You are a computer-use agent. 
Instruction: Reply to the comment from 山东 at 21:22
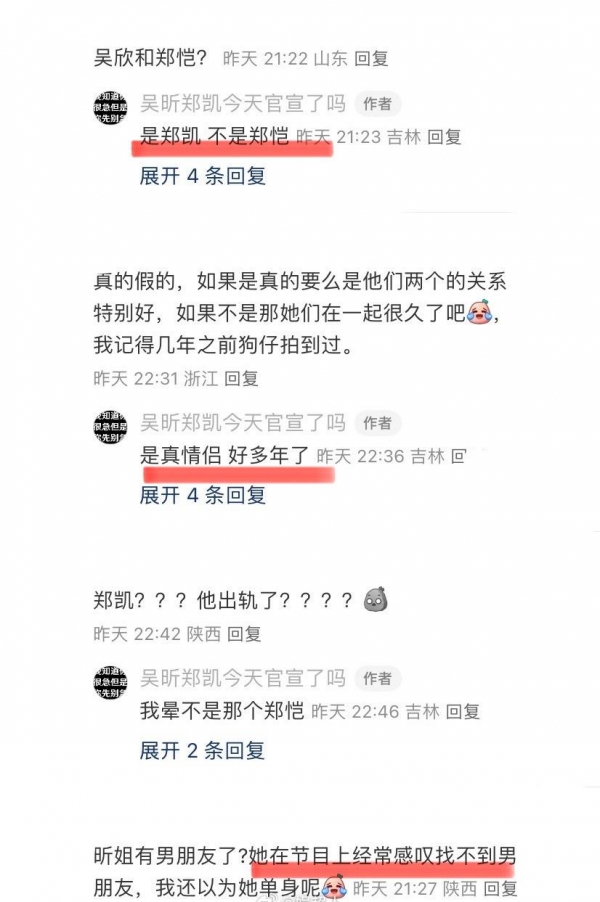coord(371,58)
